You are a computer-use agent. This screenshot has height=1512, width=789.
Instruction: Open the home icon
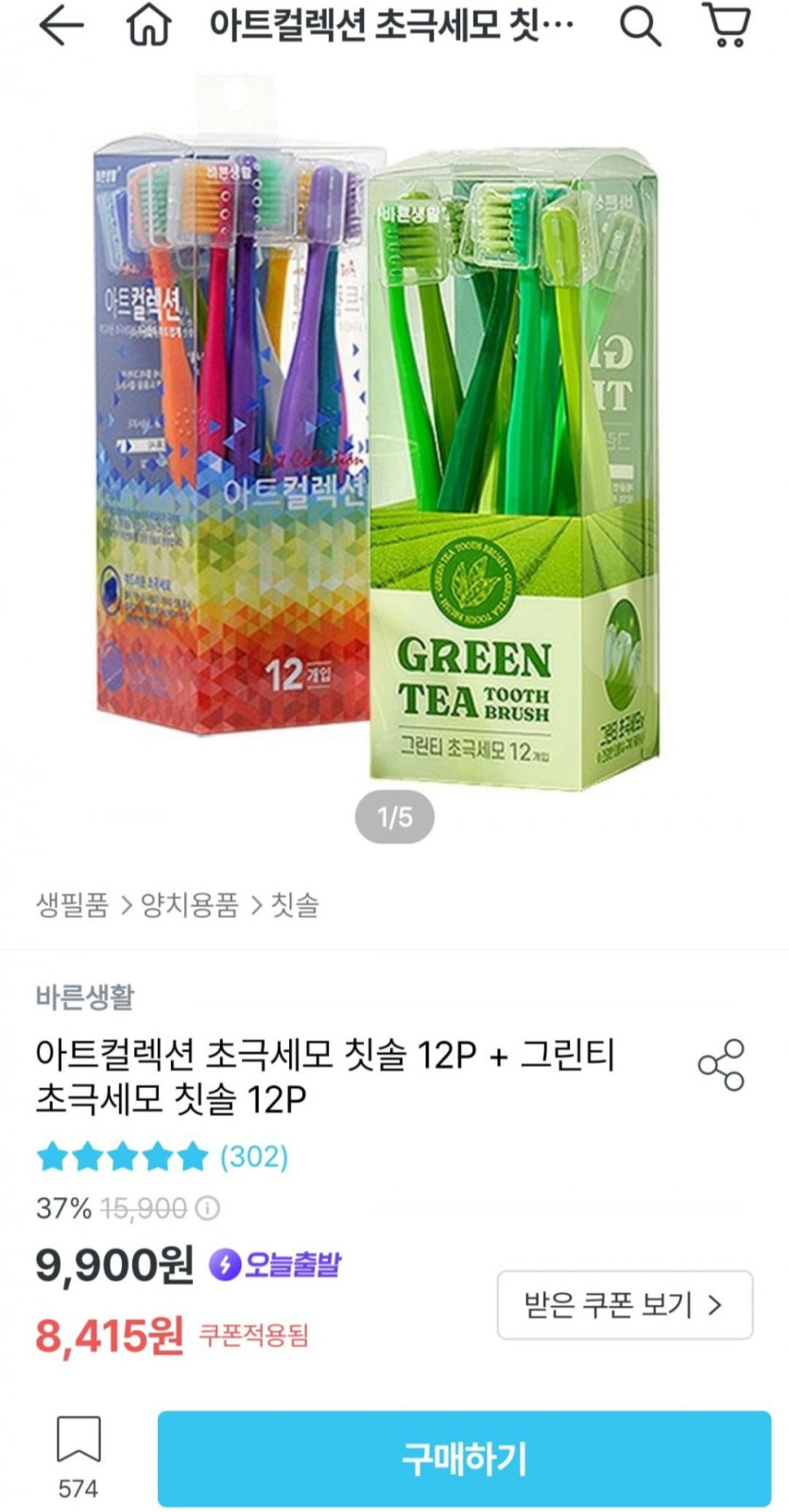click(147, 27)
